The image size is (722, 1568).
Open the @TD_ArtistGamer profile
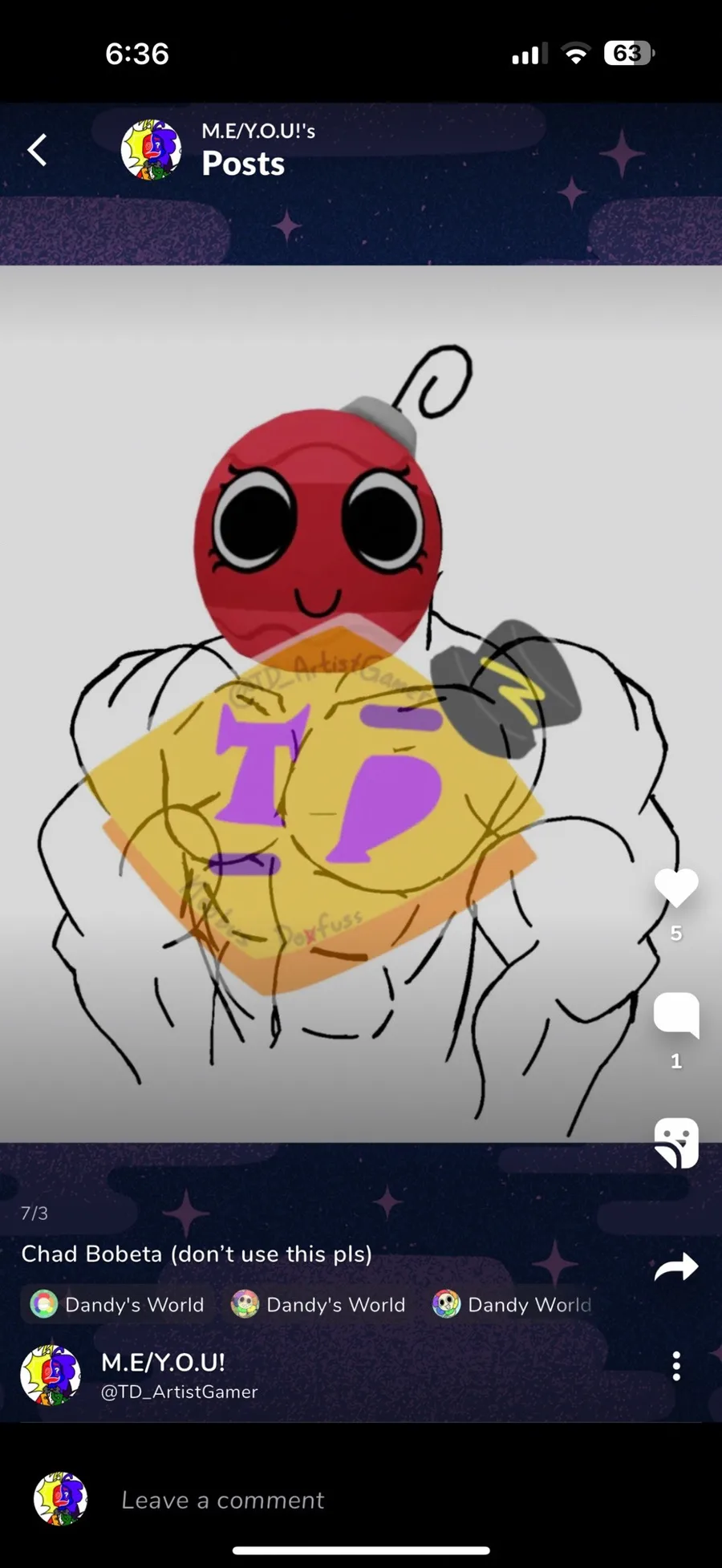click(x=179, y=1392)
